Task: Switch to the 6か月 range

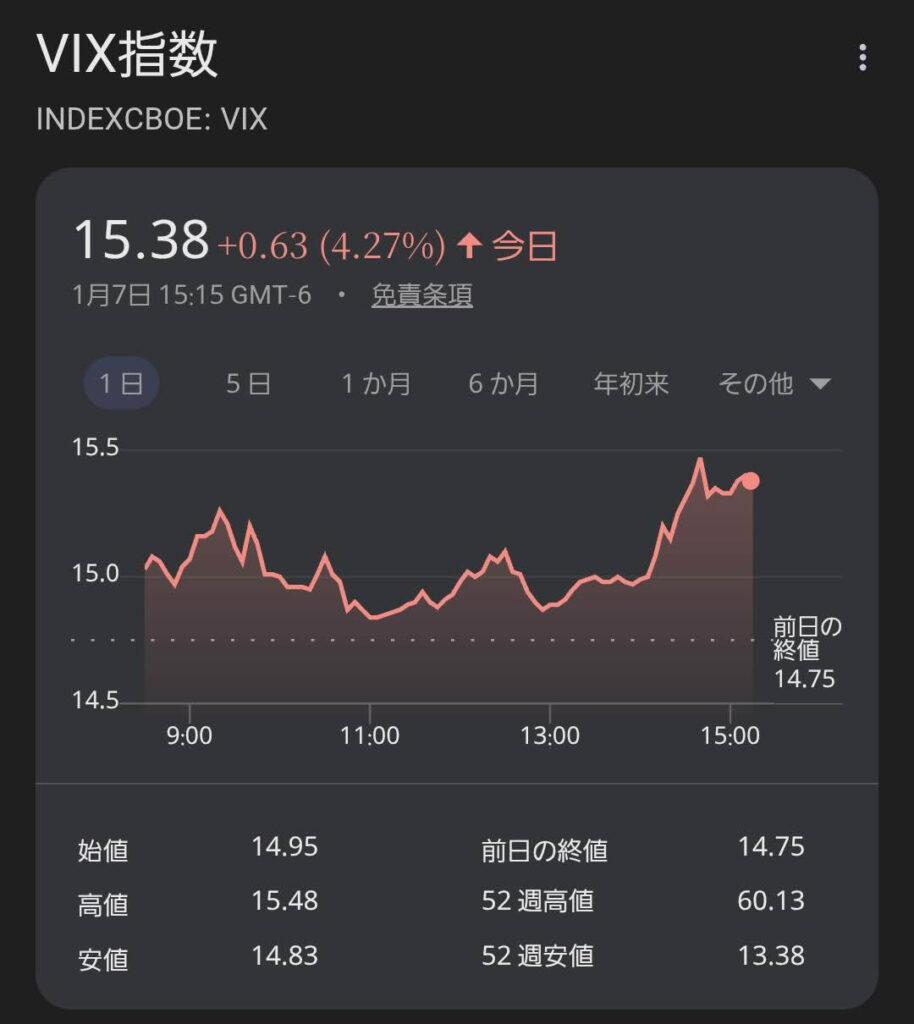Action: [503, 384]
